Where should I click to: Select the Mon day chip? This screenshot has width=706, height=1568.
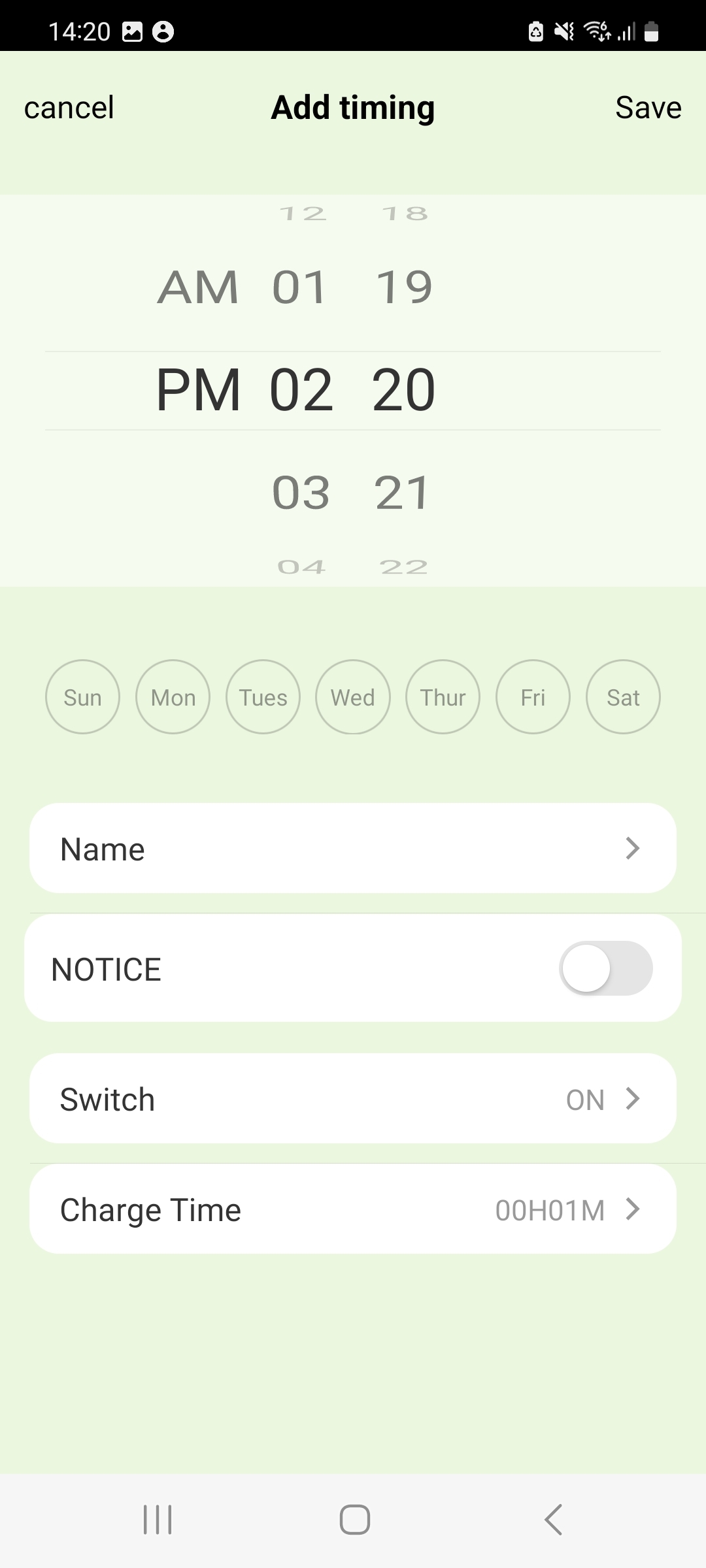[x=173, y=697]
